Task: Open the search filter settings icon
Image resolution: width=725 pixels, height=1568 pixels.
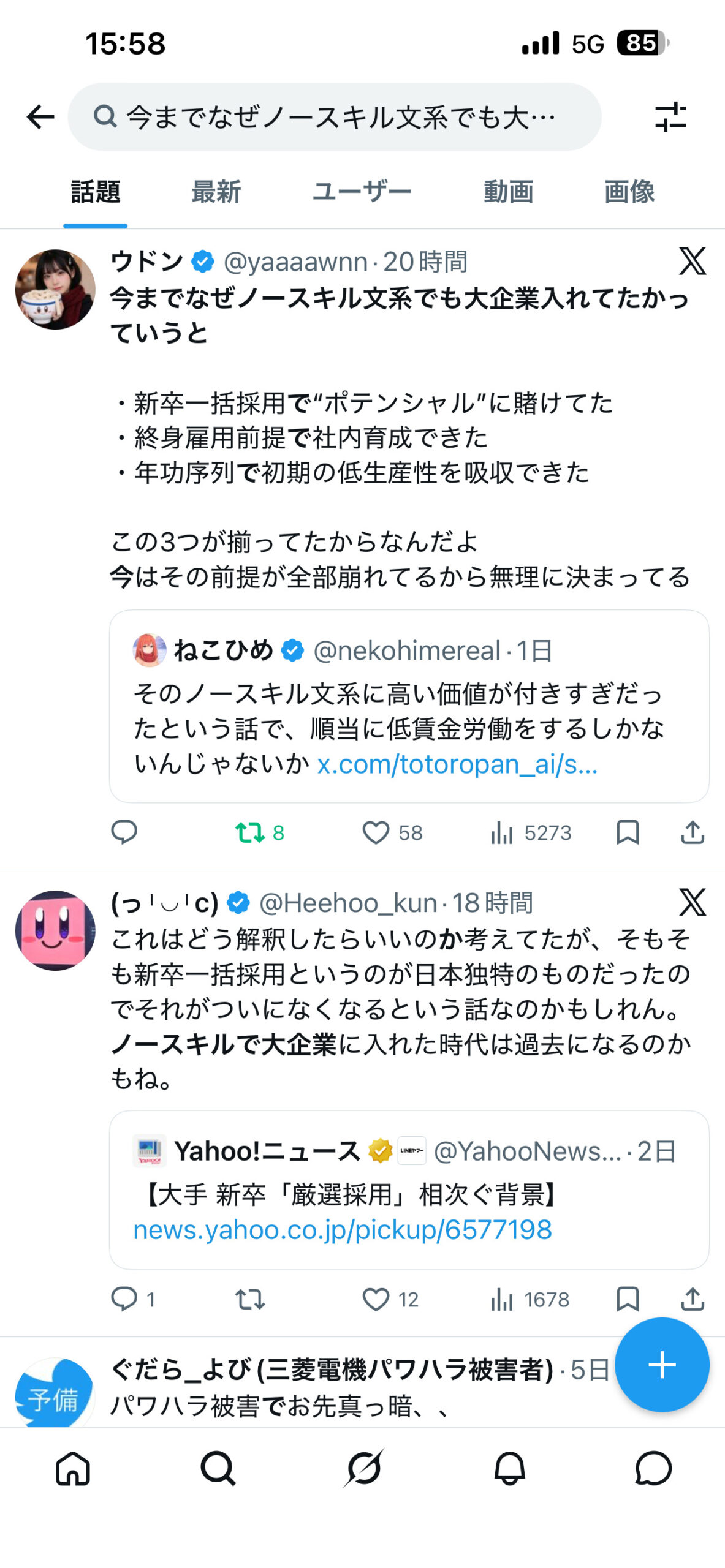Action: coord(670,116)
